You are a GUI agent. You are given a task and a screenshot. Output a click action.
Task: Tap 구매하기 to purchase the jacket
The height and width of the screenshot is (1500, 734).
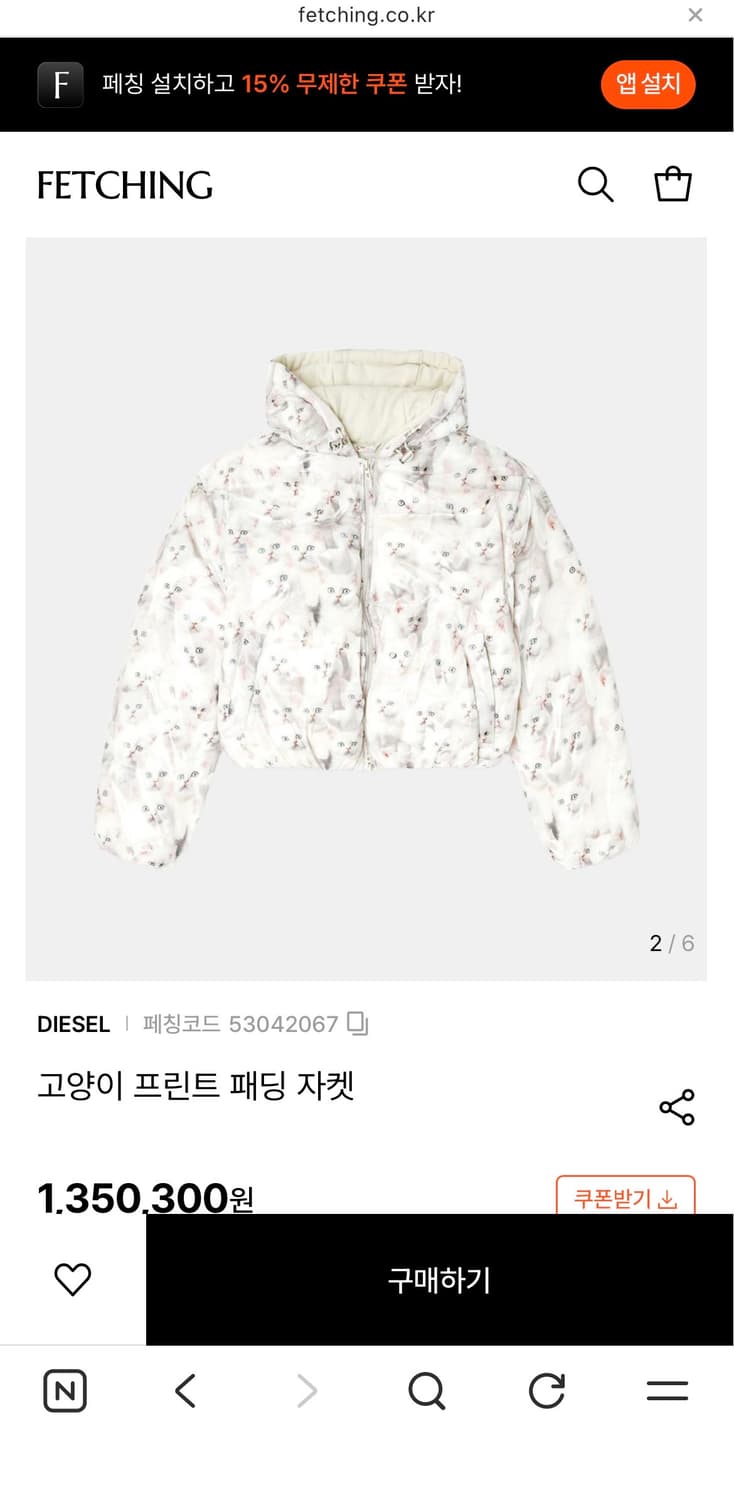coord(440,1278)
